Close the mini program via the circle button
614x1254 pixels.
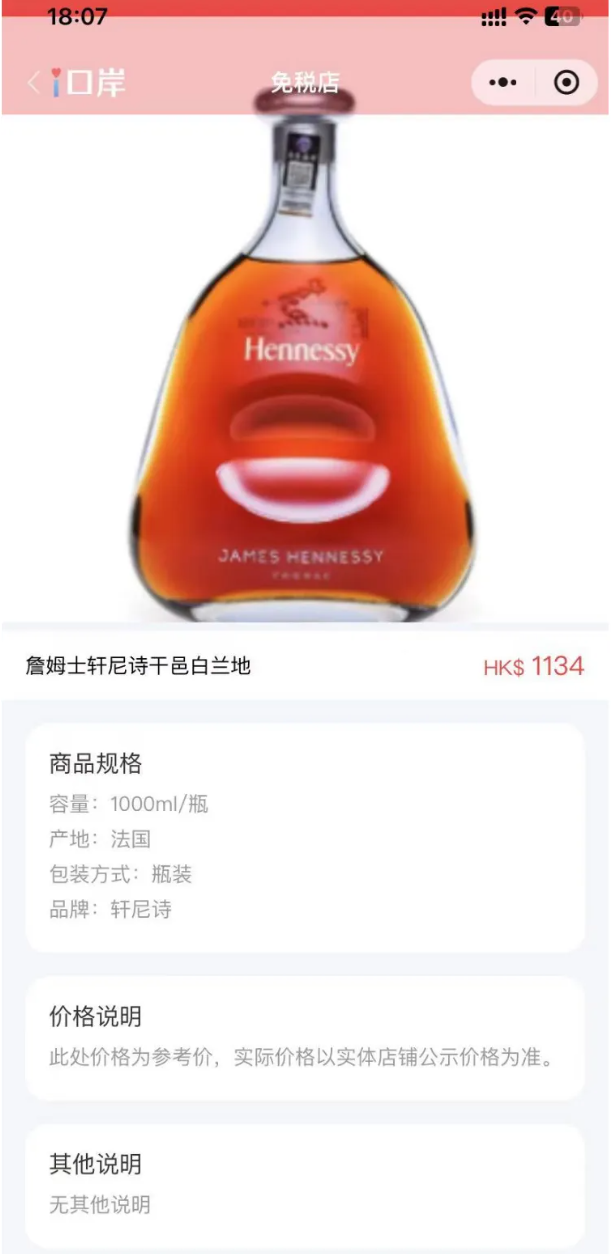click(566, 83)
